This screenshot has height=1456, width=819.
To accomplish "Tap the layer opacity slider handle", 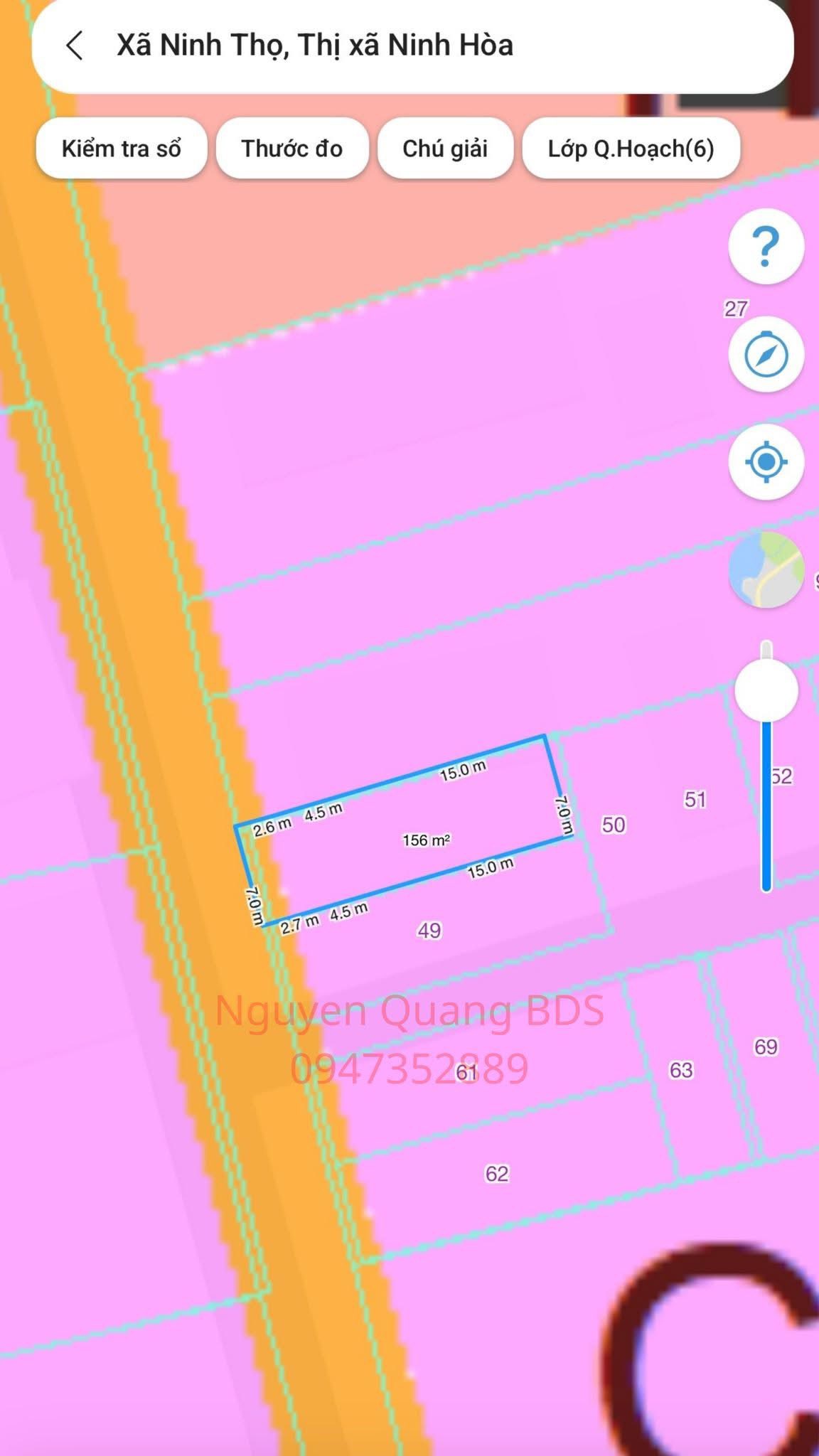I will 766,690.
